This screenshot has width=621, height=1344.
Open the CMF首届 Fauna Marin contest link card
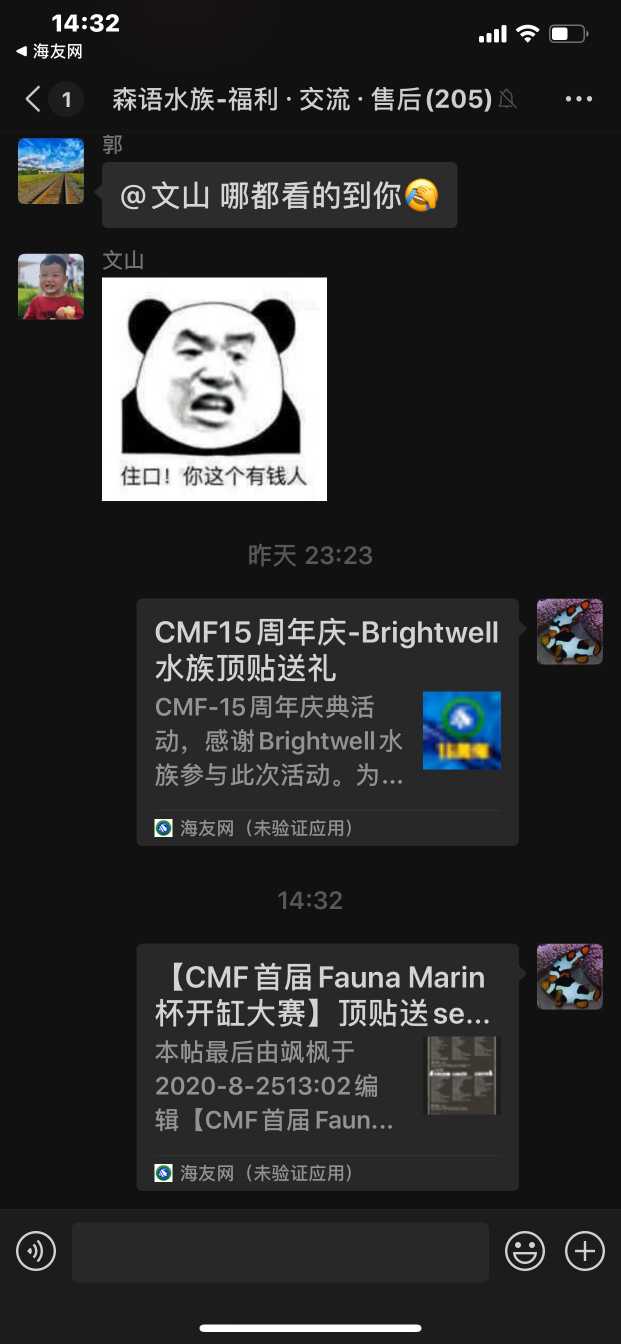[x=327, y=1067]
